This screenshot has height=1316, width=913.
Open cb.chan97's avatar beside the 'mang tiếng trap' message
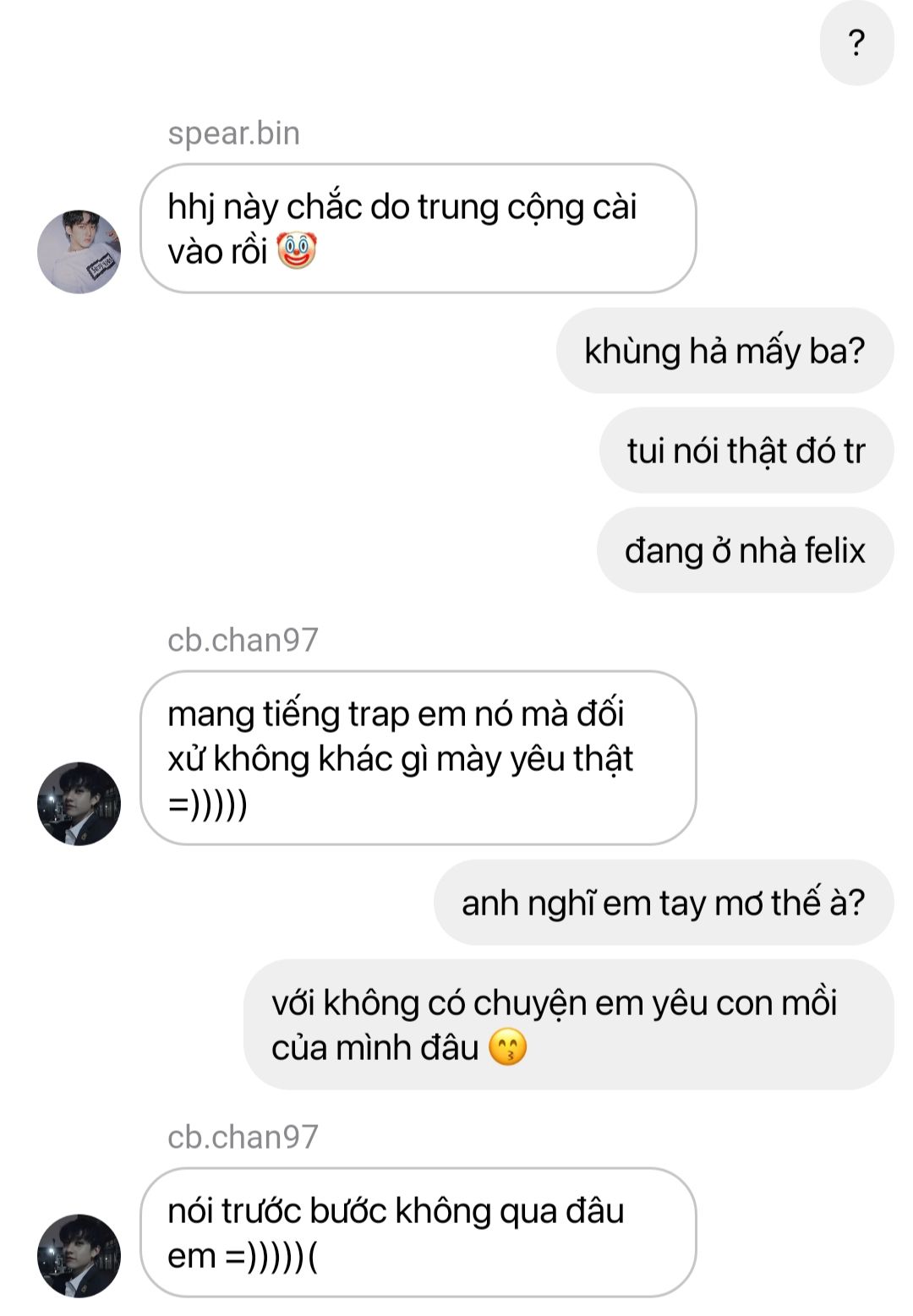point(79,803)
